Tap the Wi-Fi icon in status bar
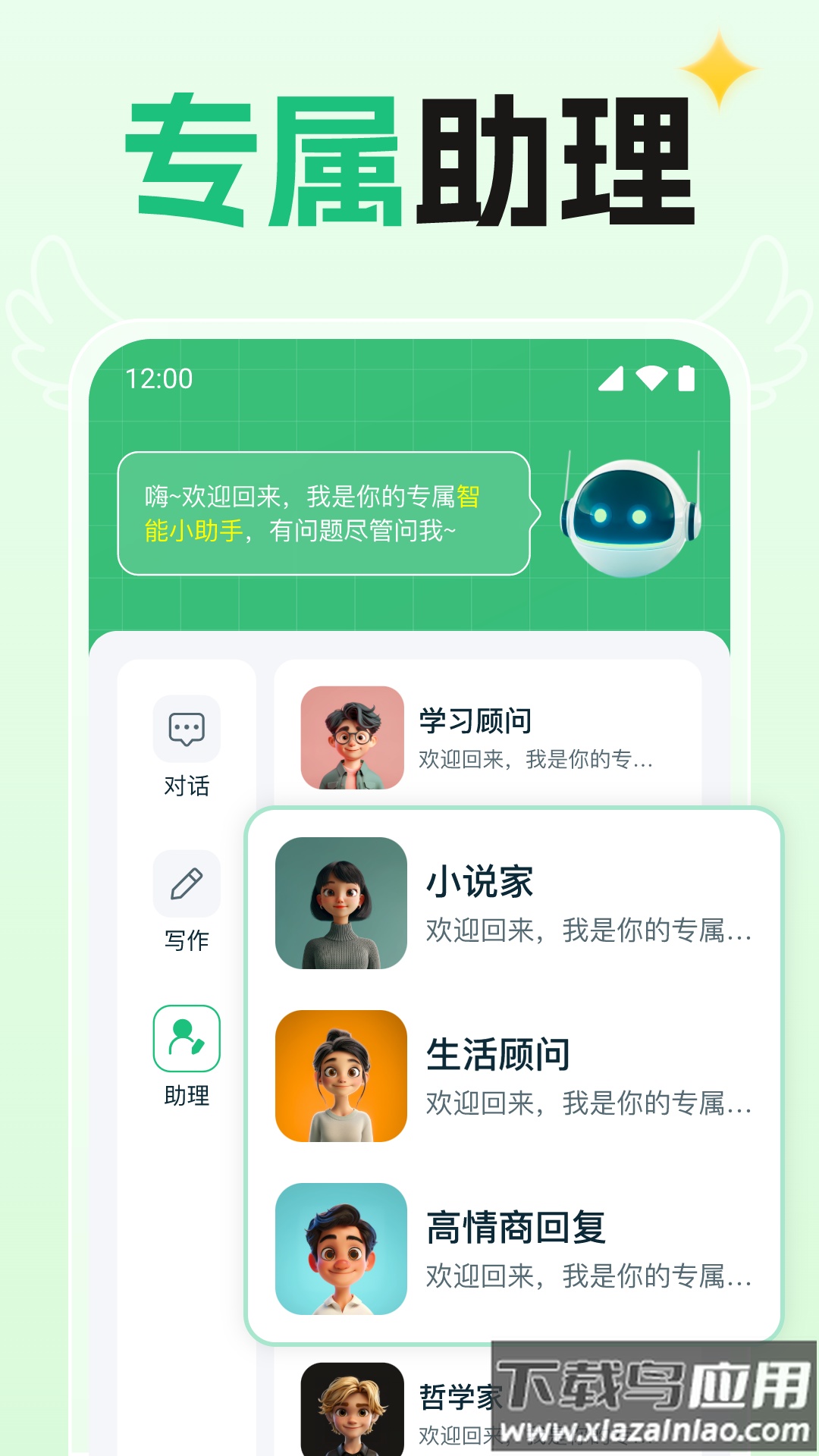 (651, 377)
